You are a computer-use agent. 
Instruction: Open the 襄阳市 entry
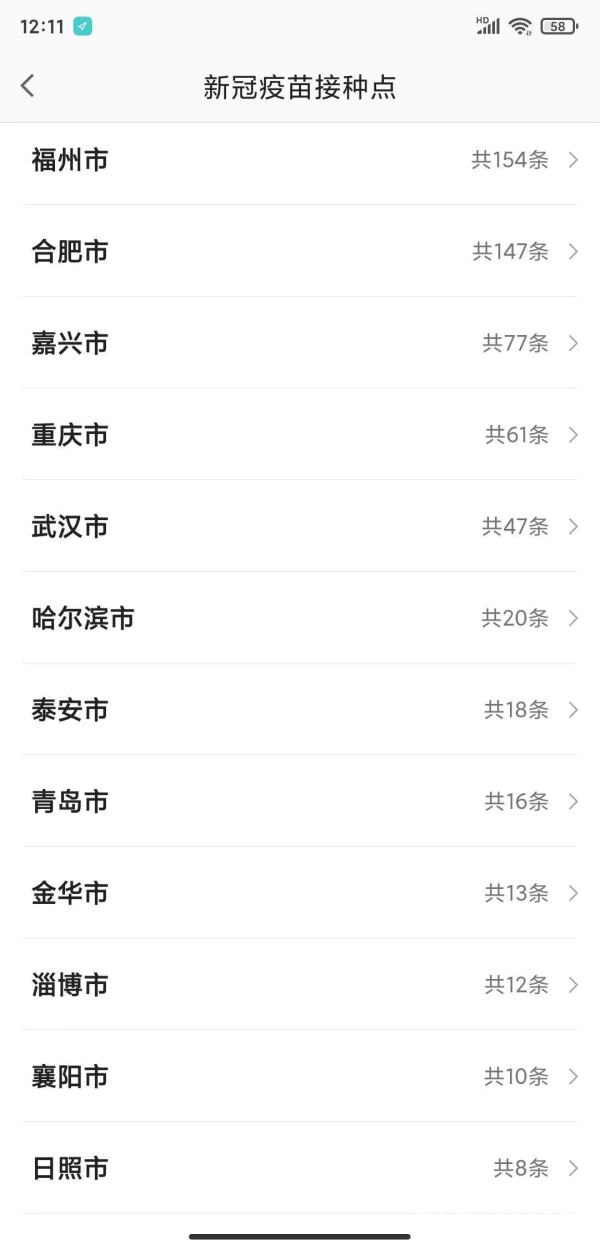point(300,1076)
